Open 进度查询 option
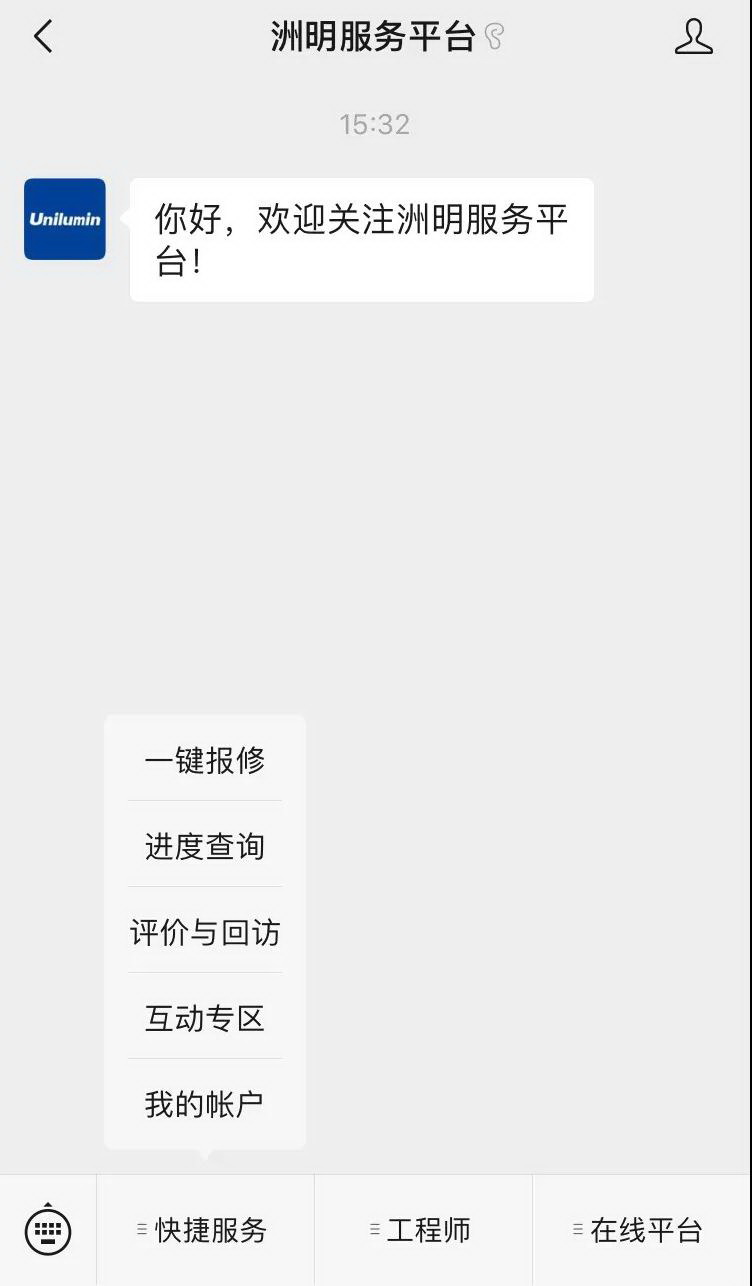The height and width of the screenshot is (1286, 752). pos(205,846)
